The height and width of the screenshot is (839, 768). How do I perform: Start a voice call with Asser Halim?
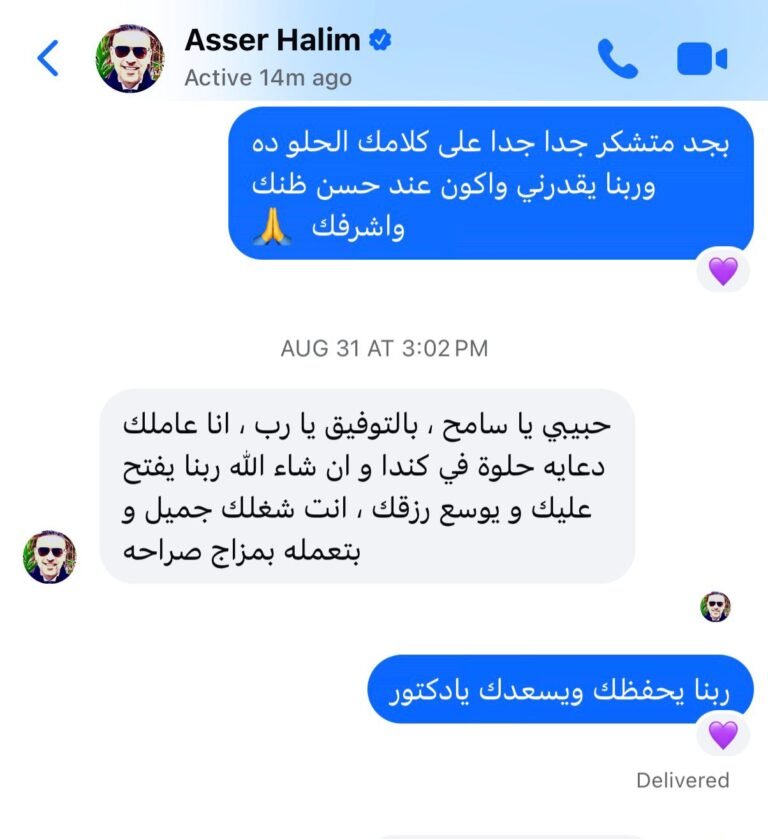click(617, 59)
